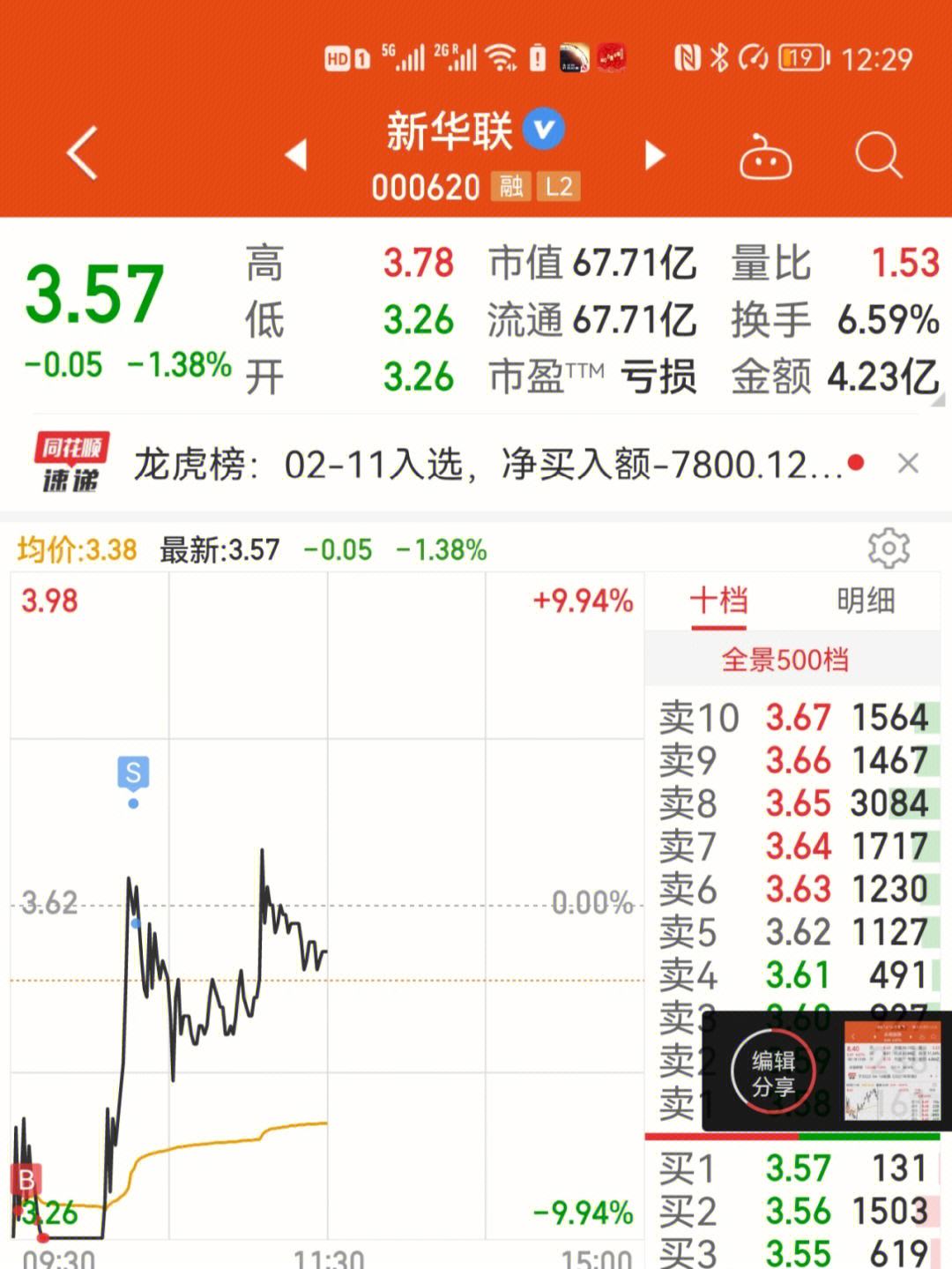Open the chart settings gear
This screenshot has width=952, height=1269.
pyautogui.click(x=889, y=549)
